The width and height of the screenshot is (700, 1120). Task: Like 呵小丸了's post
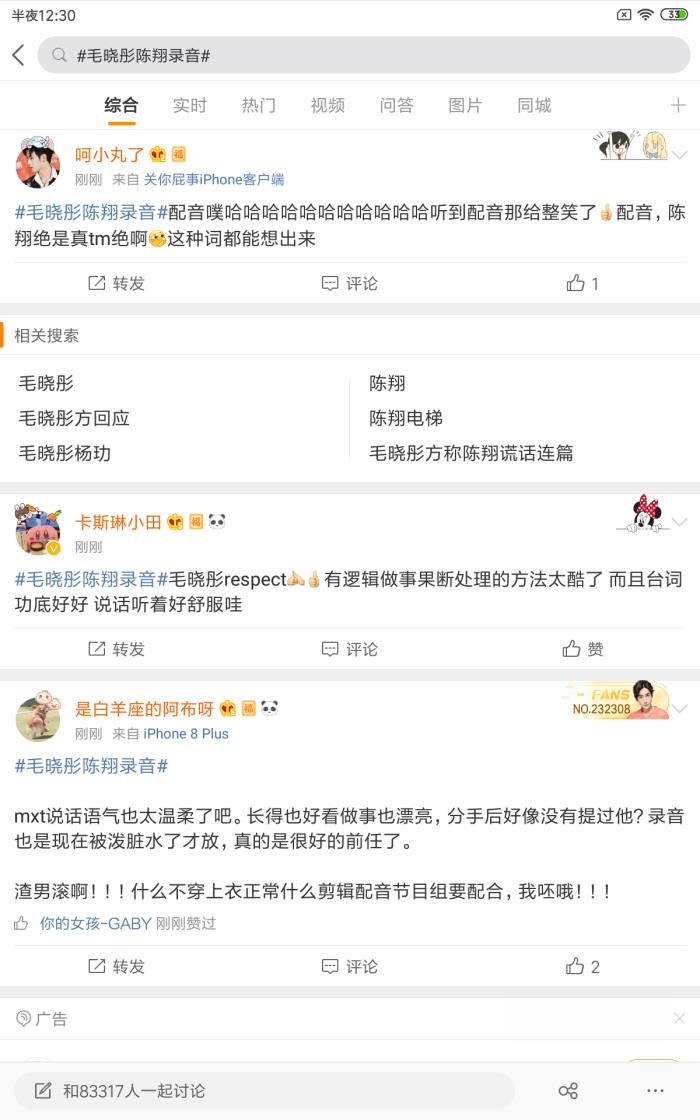[582, 283]
